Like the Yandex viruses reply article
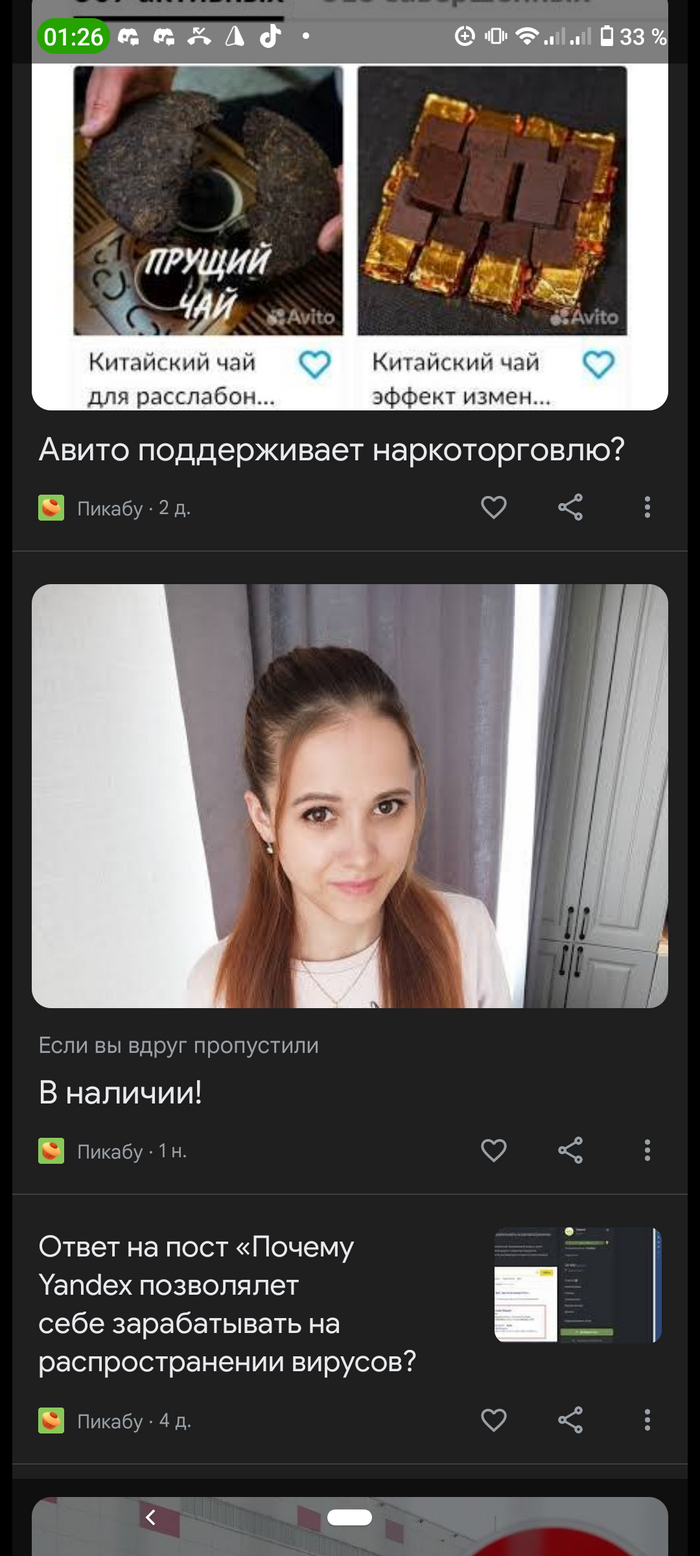This screenshot has height=1556, width=700. click(494, 1420)
